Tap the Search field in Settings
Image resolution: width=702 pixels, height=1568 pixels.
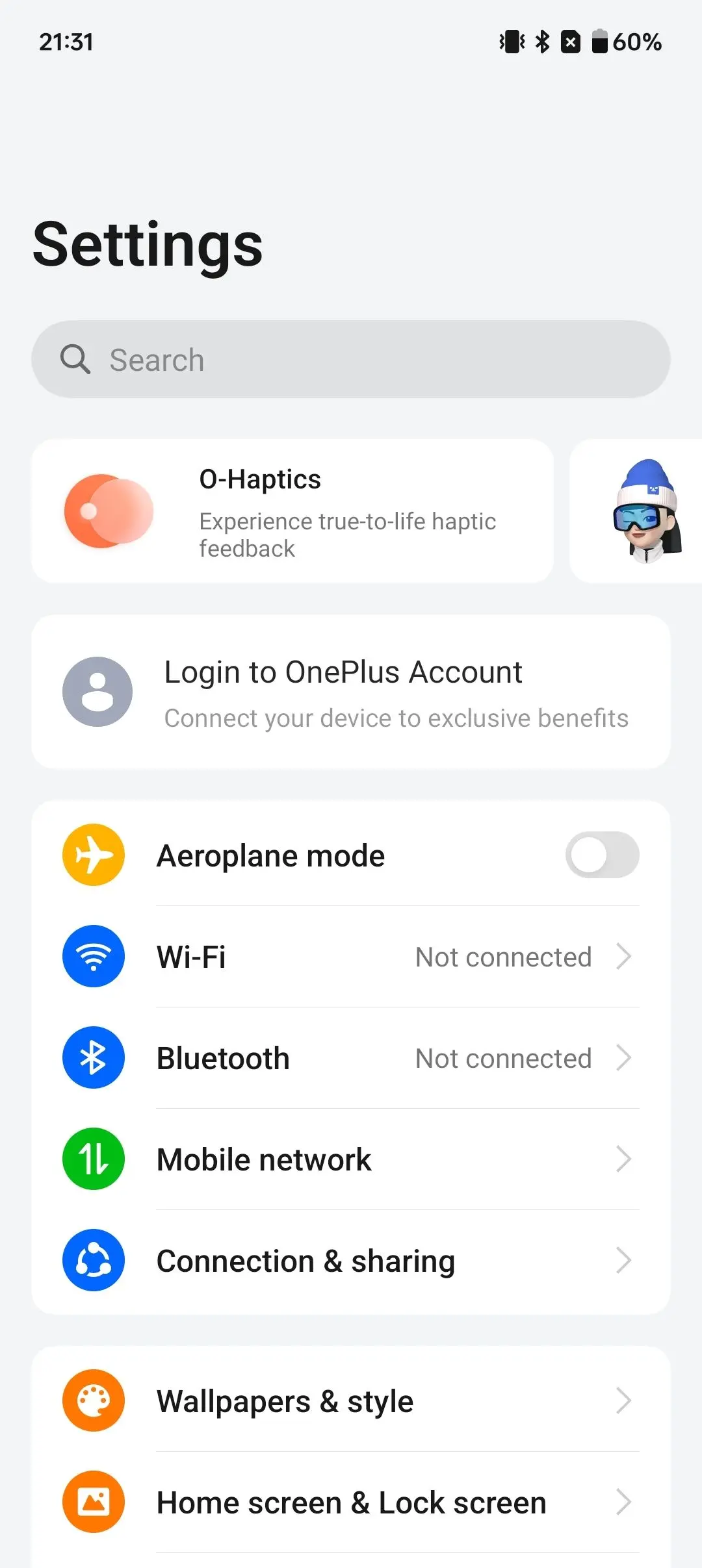(x=351, y=359)
